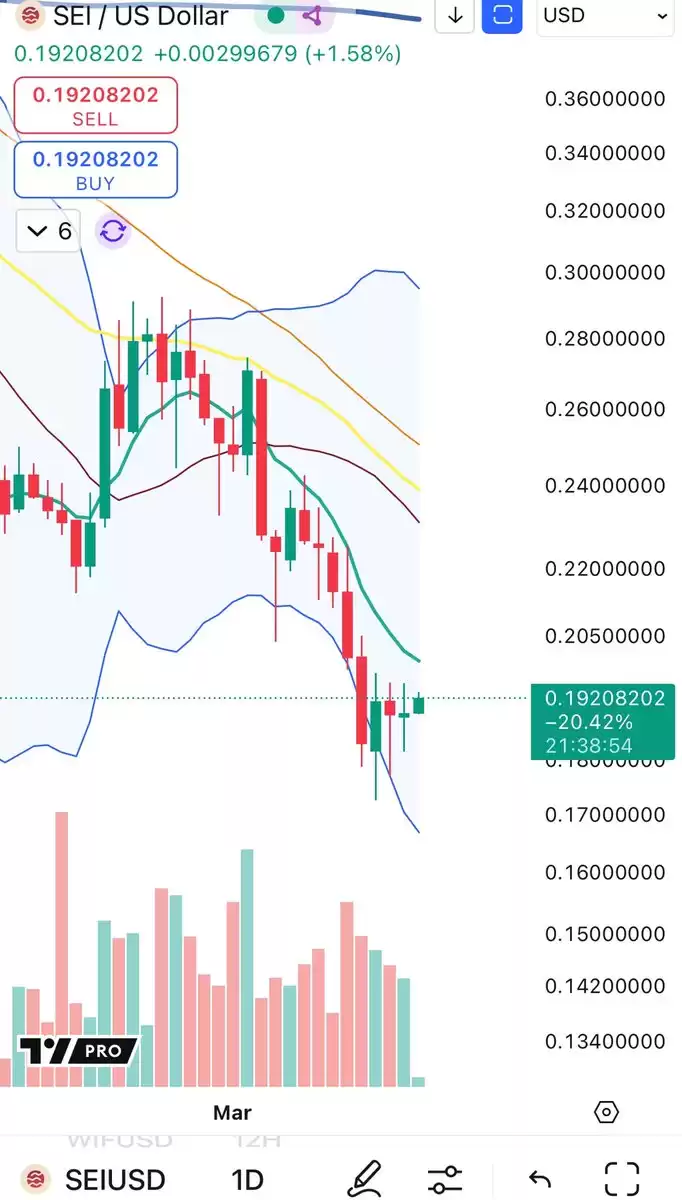Image resolution: width=682 pixels, height=1200 pixels.
Task: Tap the red SELL price button
Action: [x=95, y=105]
